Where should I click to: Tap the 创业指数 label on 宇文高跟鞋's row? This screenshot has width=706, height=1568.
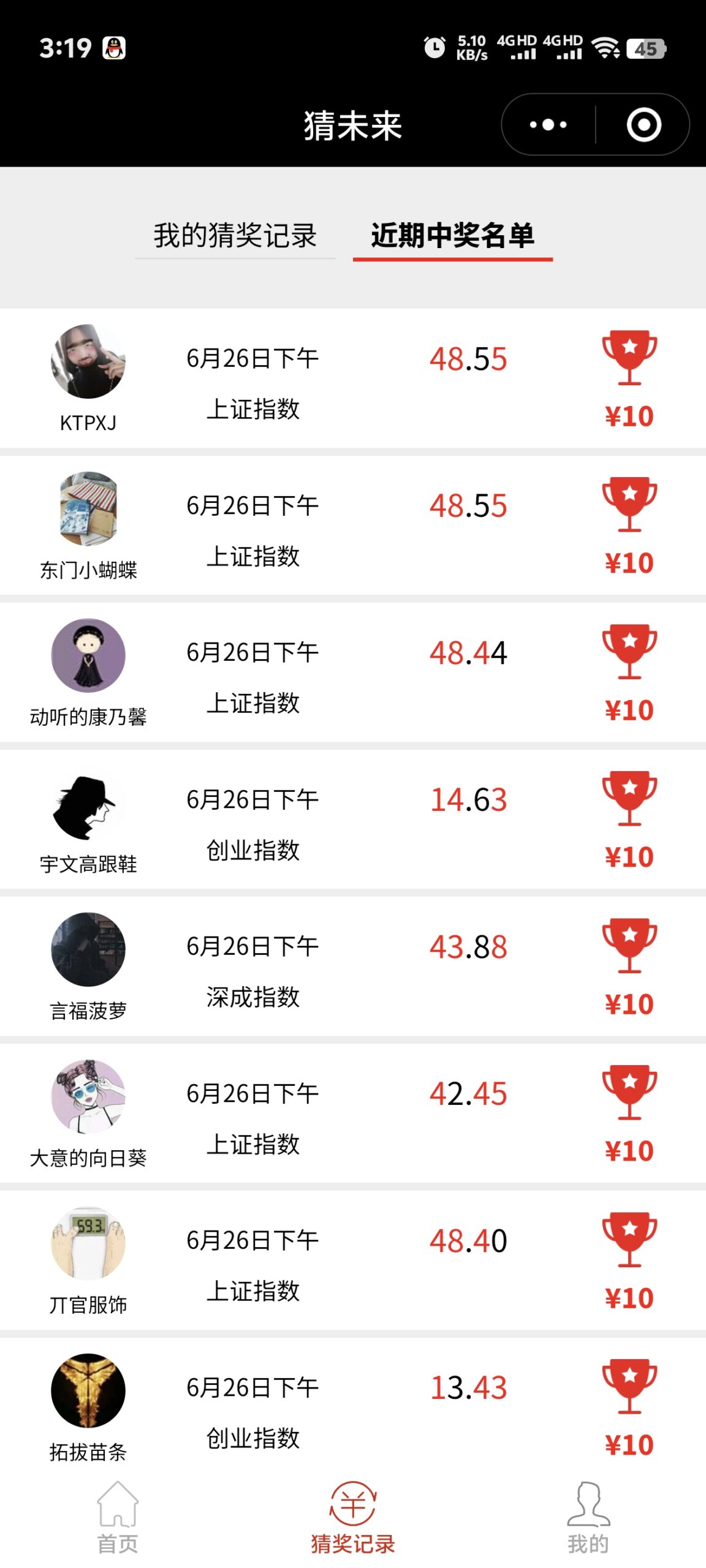tap(254, 851)
